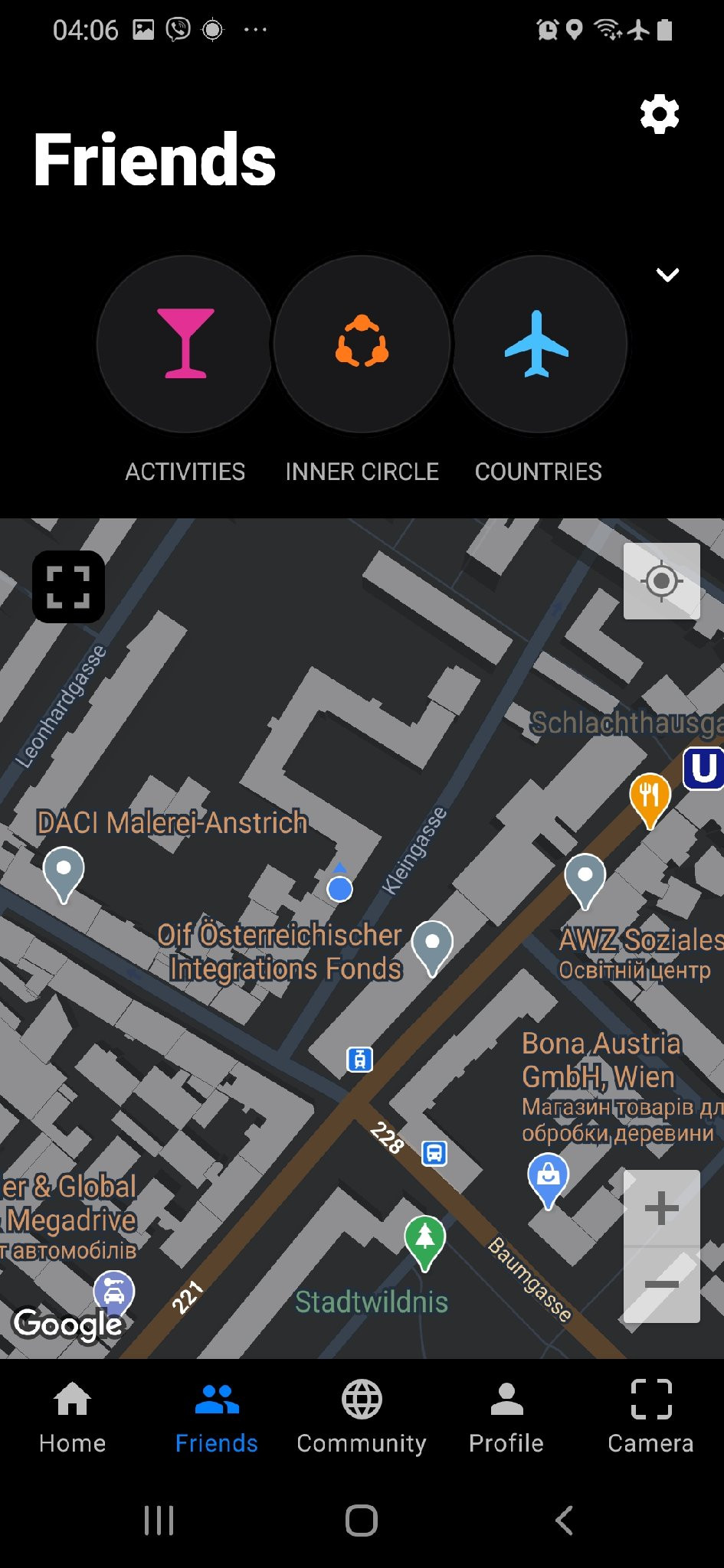Image resolution: width=724 pixels, height=1568 pixels.
Task: Go to the Home tab
Action: 73,1417
